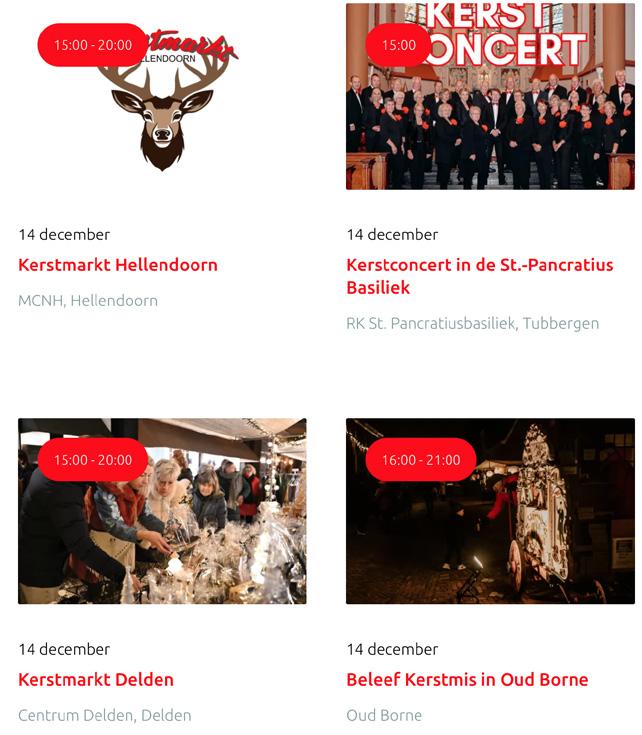642x735 pixels.
Task: Open the Kerstmarkt Hellendoorn deer logo image
Action: (x=162, y=96)
